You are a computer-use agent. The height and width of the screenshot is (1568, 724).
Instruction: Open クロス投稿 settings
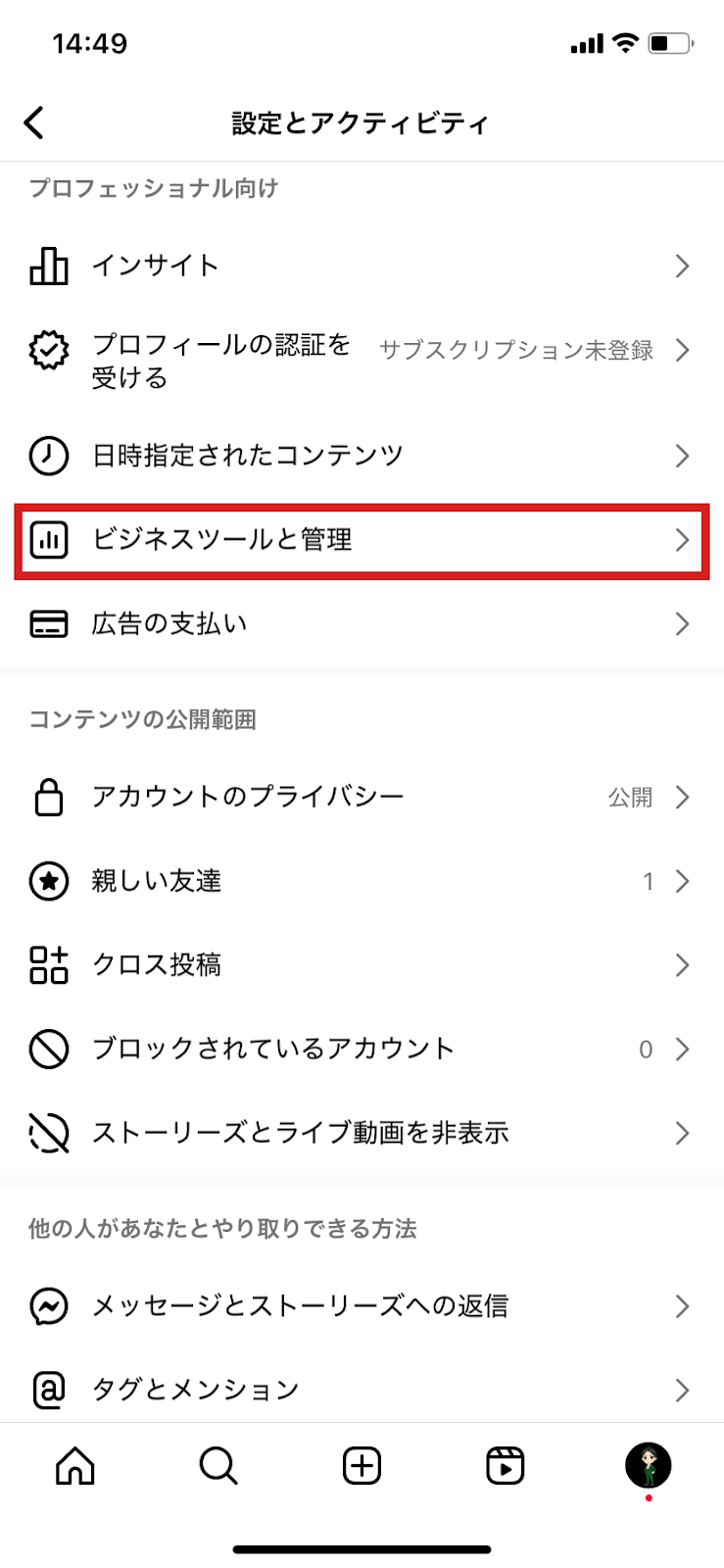(x=362, y=965)
